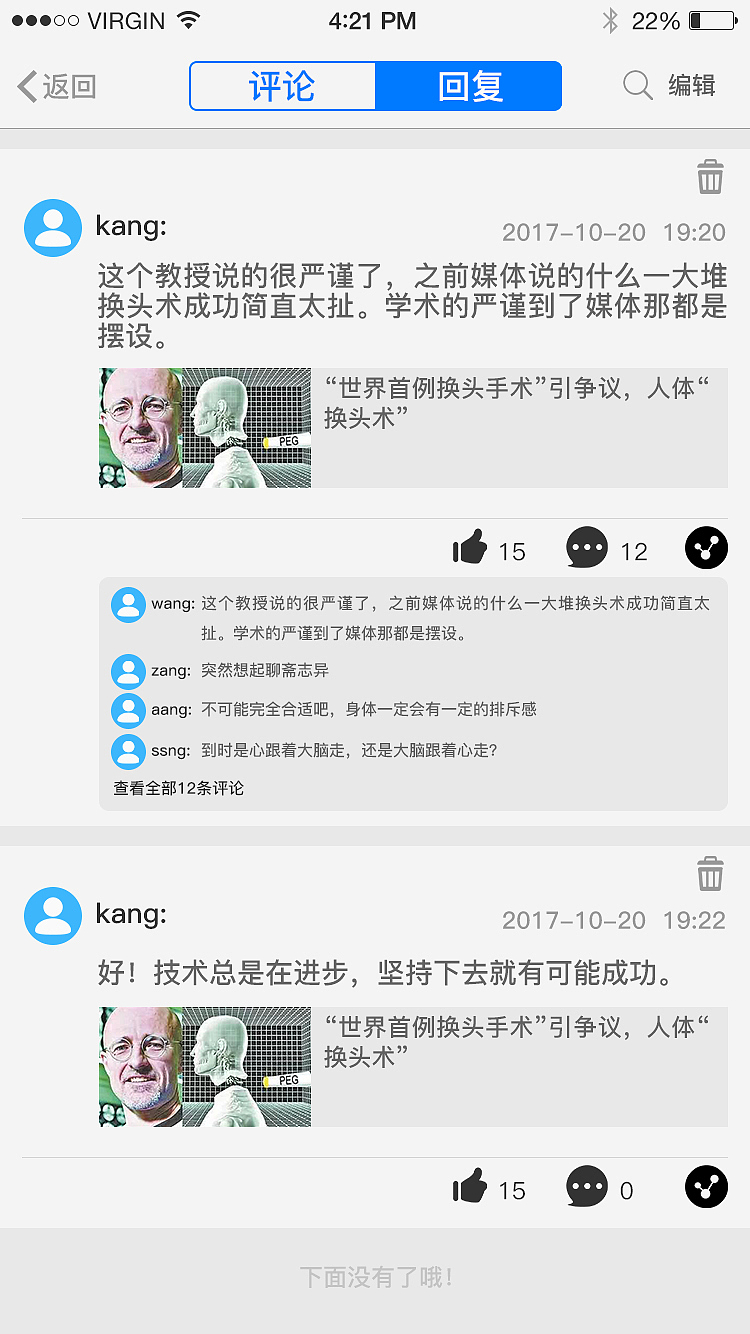The image size is (750, 1334).
Task: Switch to the 回复 tab
Action: (469, 86)
